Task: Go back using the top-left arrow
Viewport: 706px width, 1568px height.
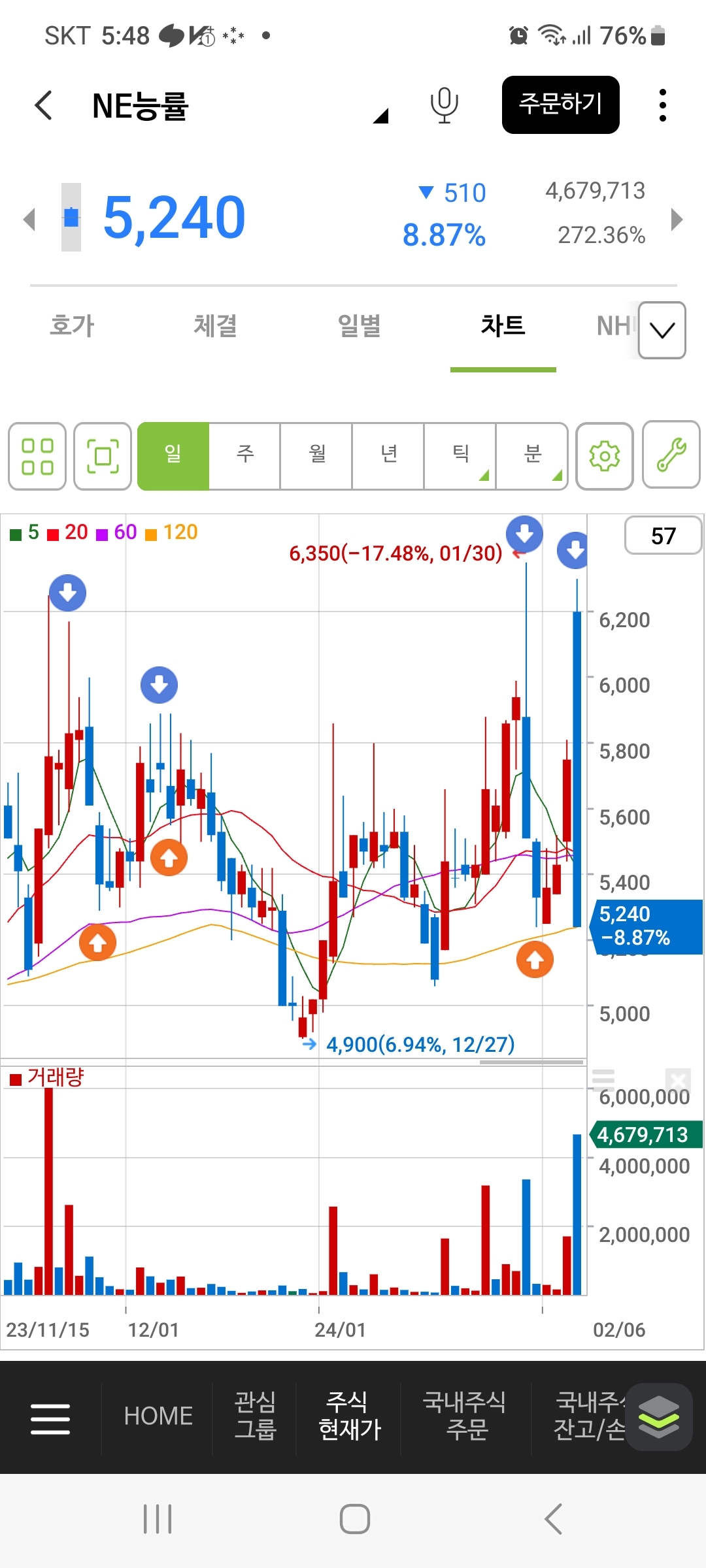Action: (43, 105)
